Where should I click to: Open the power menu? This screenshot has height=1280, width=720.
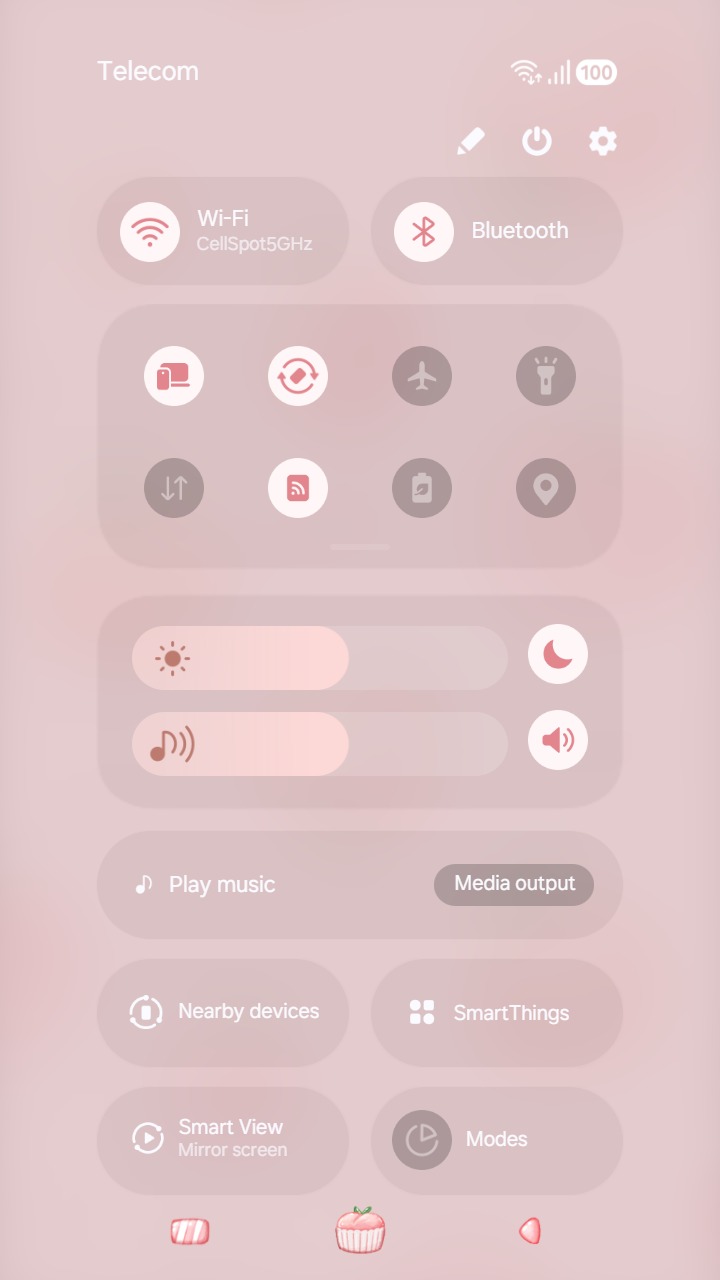point(537,141)
